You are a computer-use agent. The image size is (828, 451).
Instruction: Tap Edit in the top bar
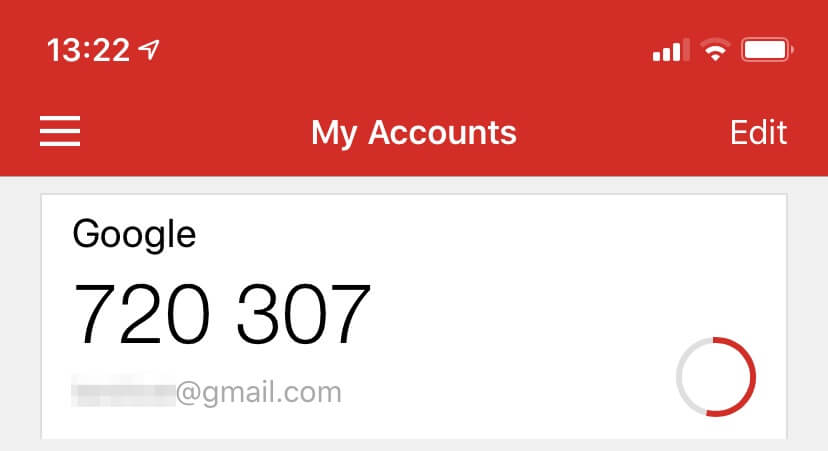click(x=758, y=133)
